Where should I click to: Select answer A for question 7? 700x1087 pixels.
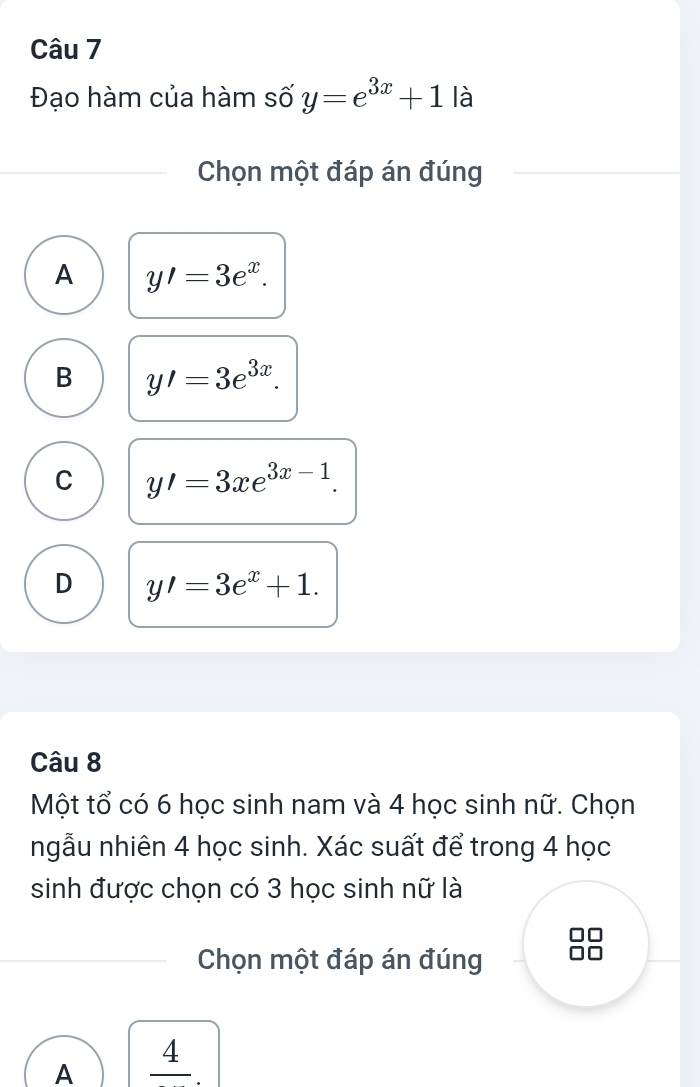(65, 275)
